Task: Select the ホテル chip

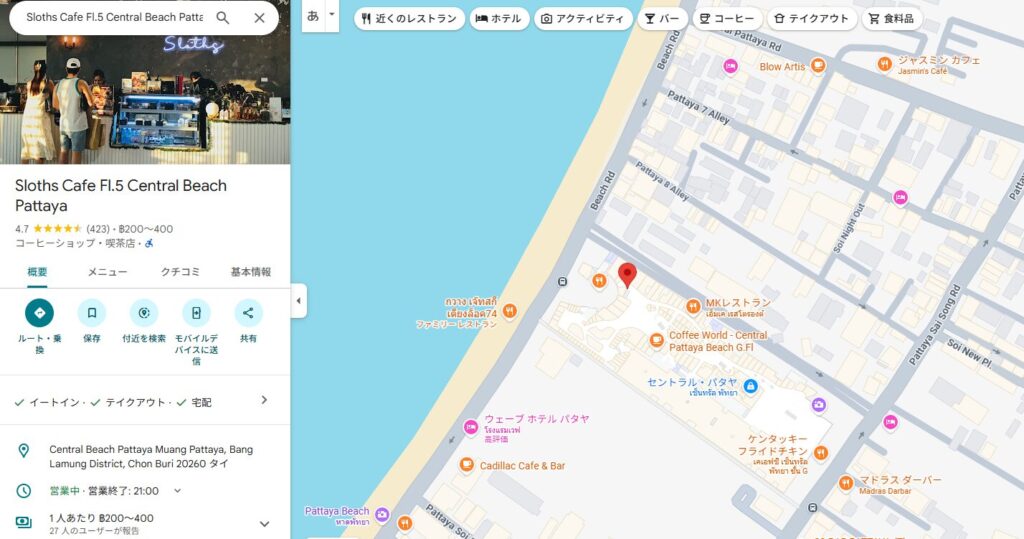Action: 498,18
